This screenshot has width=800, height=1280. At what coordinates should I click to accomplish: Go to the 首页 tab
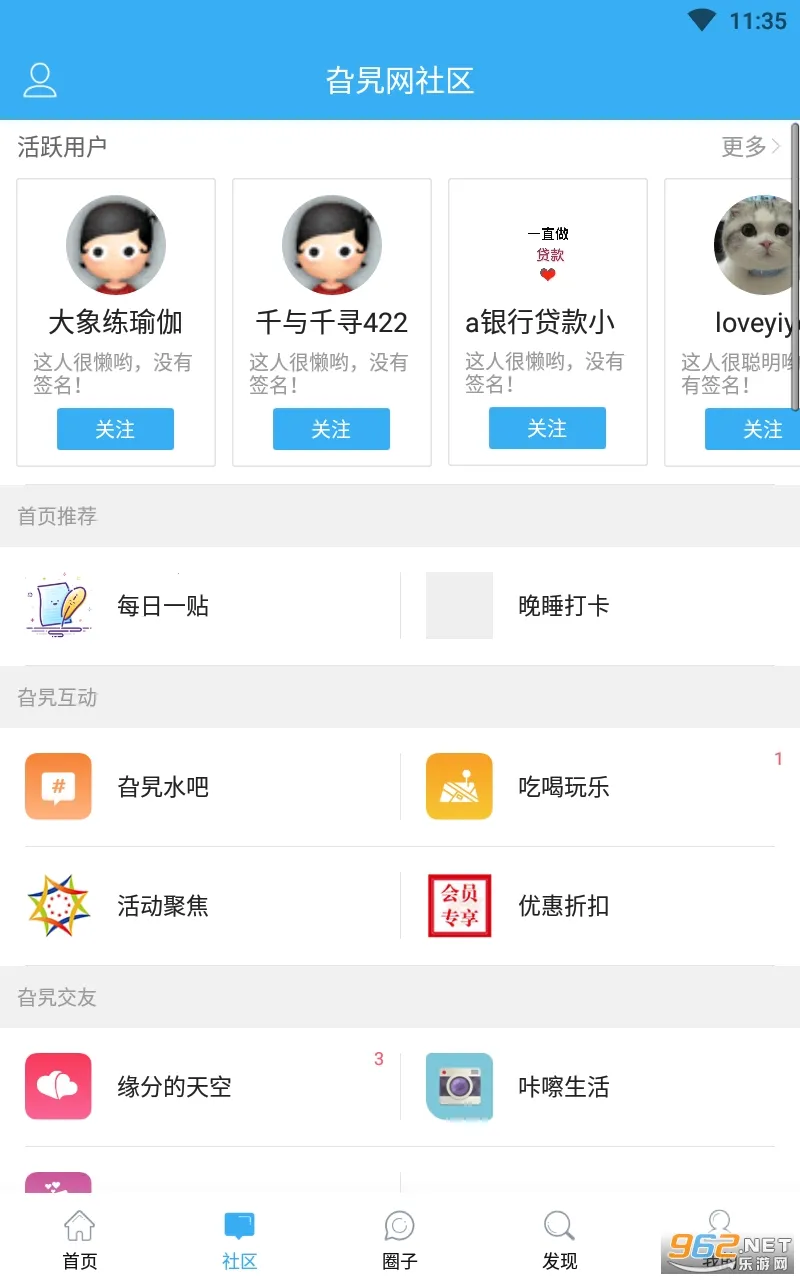tap(80, 1237)
